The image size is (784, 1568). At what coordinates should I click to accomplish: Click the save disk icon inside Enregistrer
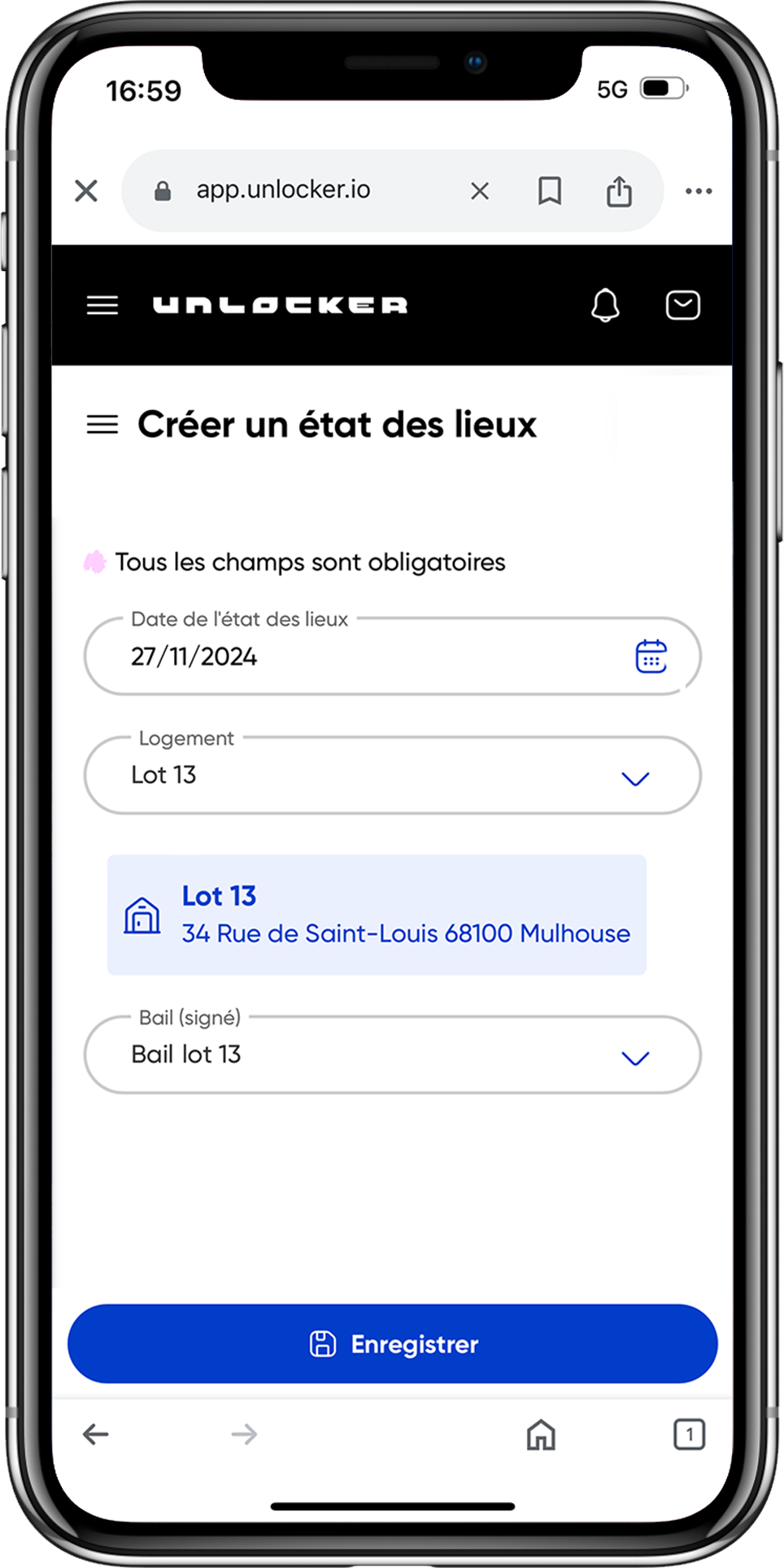[x=323, y=1344]
